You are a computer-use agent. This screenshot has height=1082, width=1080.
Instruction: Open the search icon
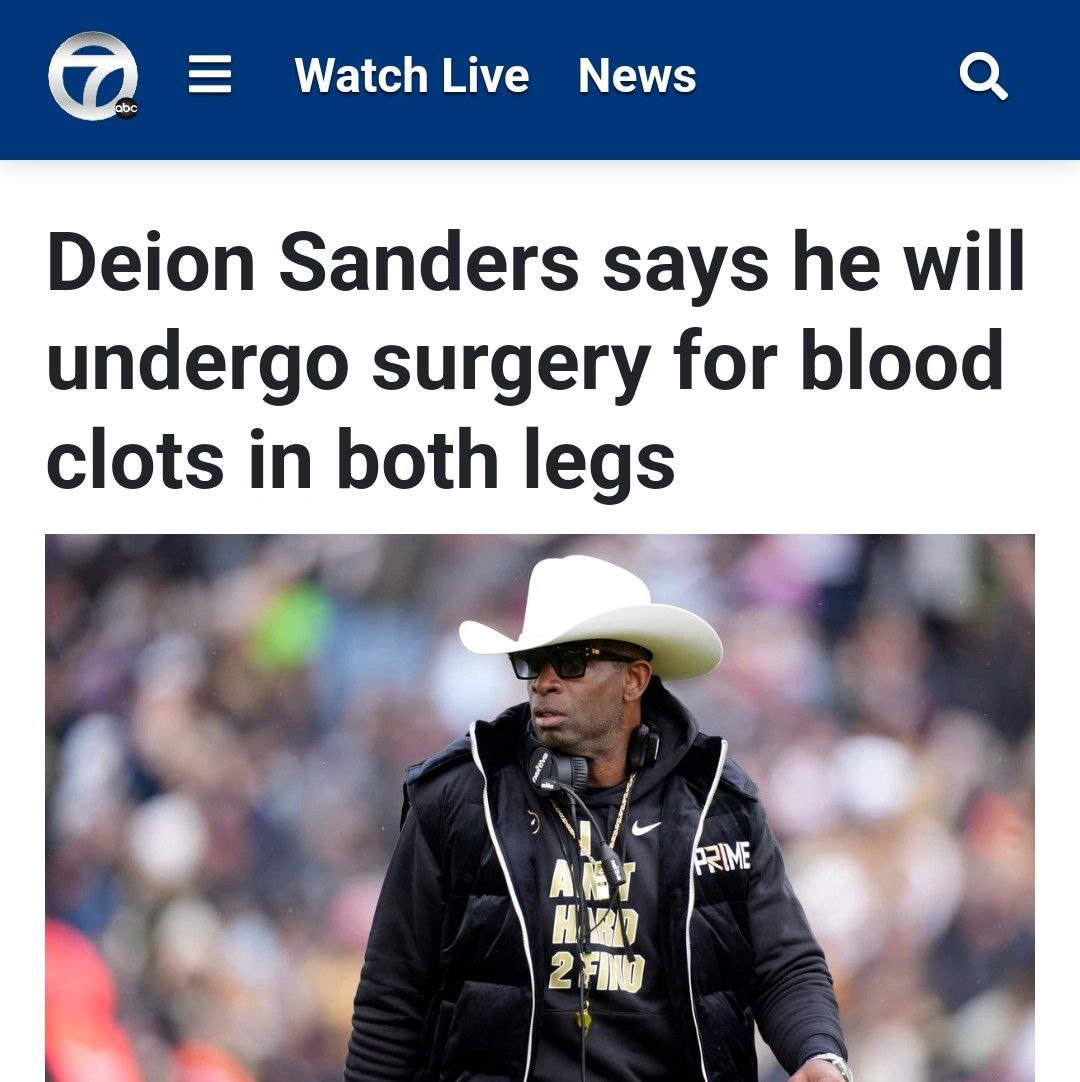point(983,77)
